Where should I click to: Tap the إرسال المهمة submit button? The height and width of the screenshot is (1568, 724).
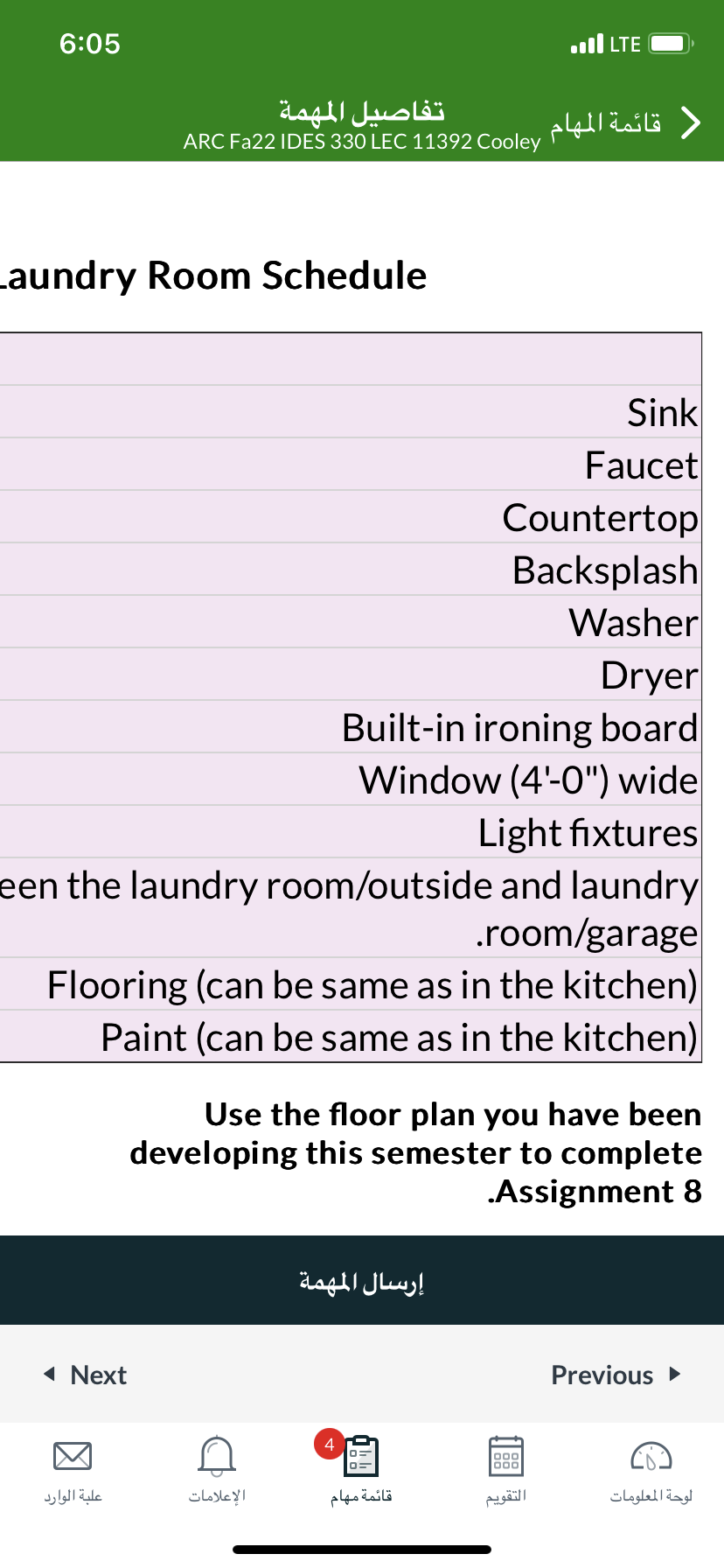point(362,1281)
